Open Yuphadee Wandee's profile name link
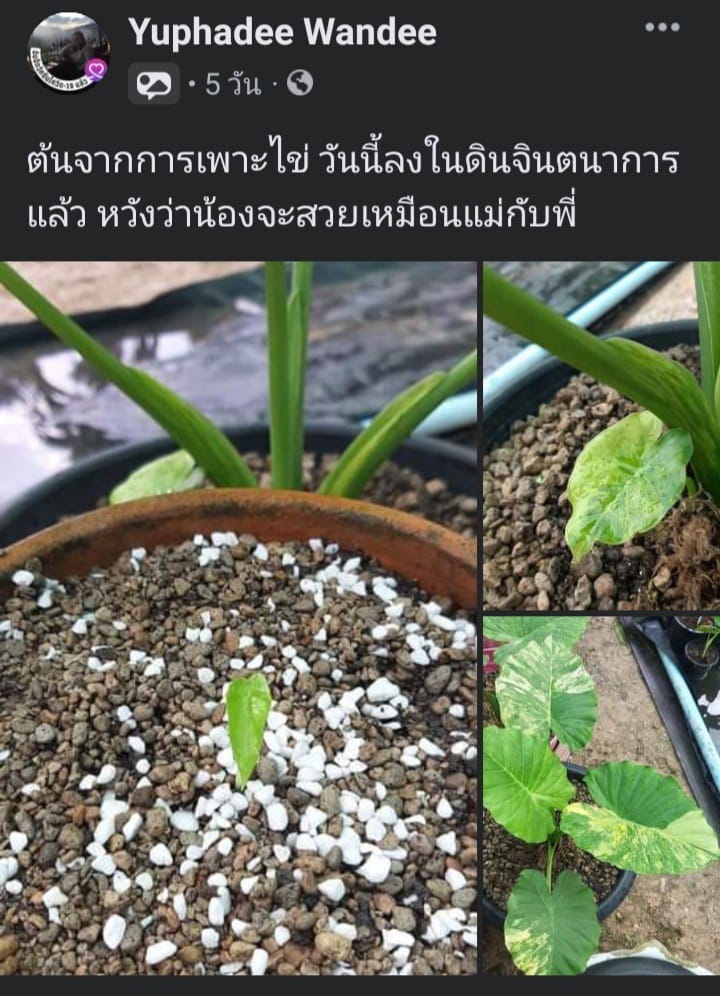 click(282, 33)
